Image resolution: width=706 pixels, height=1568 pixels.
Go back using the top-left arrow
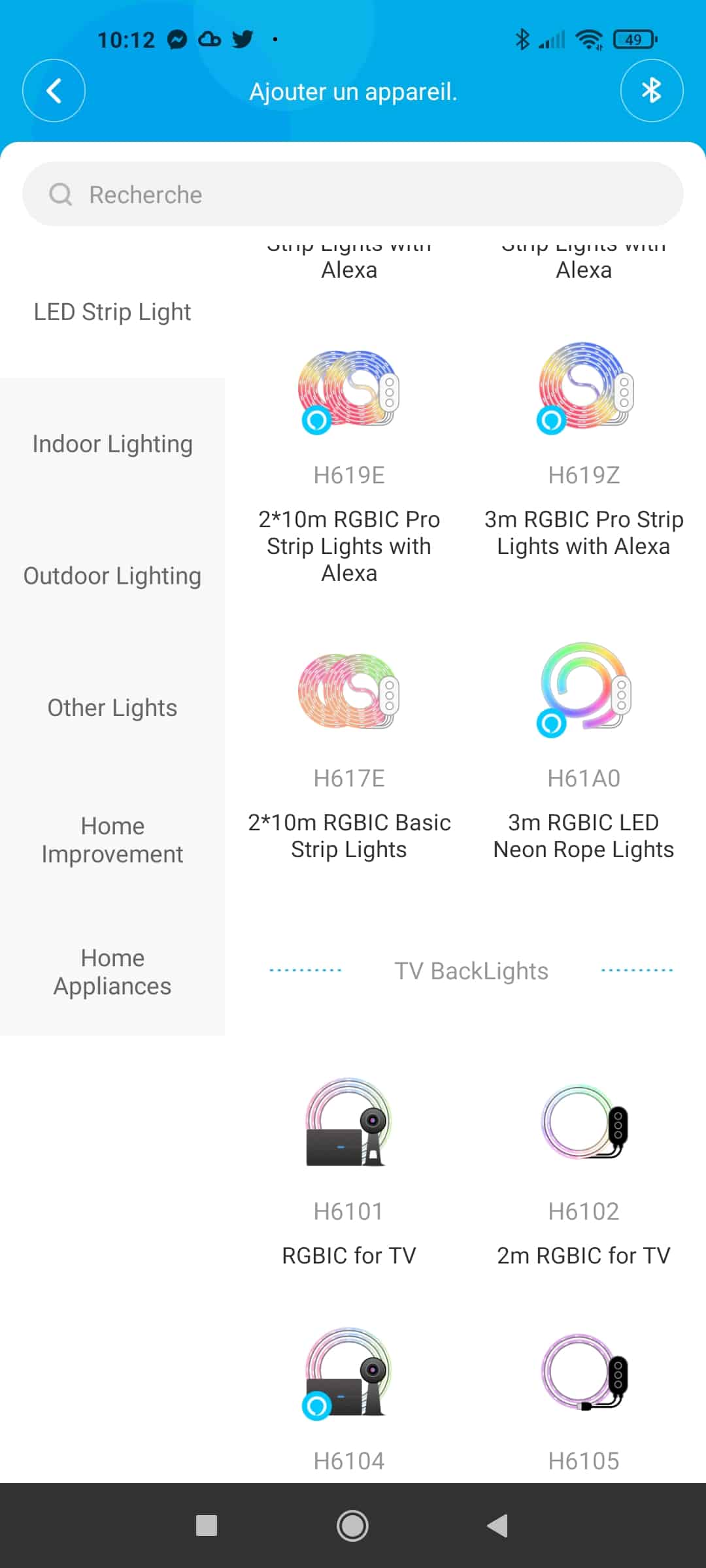[x=54, y=91]
